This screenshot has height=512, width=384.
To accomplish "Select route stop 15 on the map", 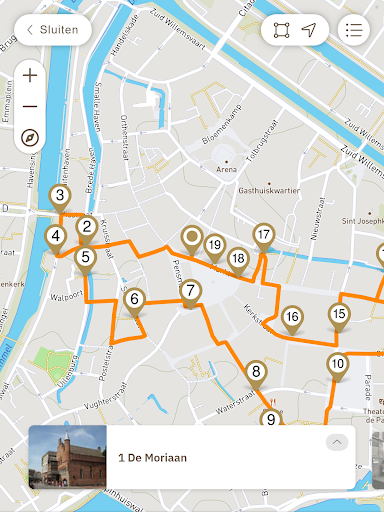I will (x=339, y=317).
